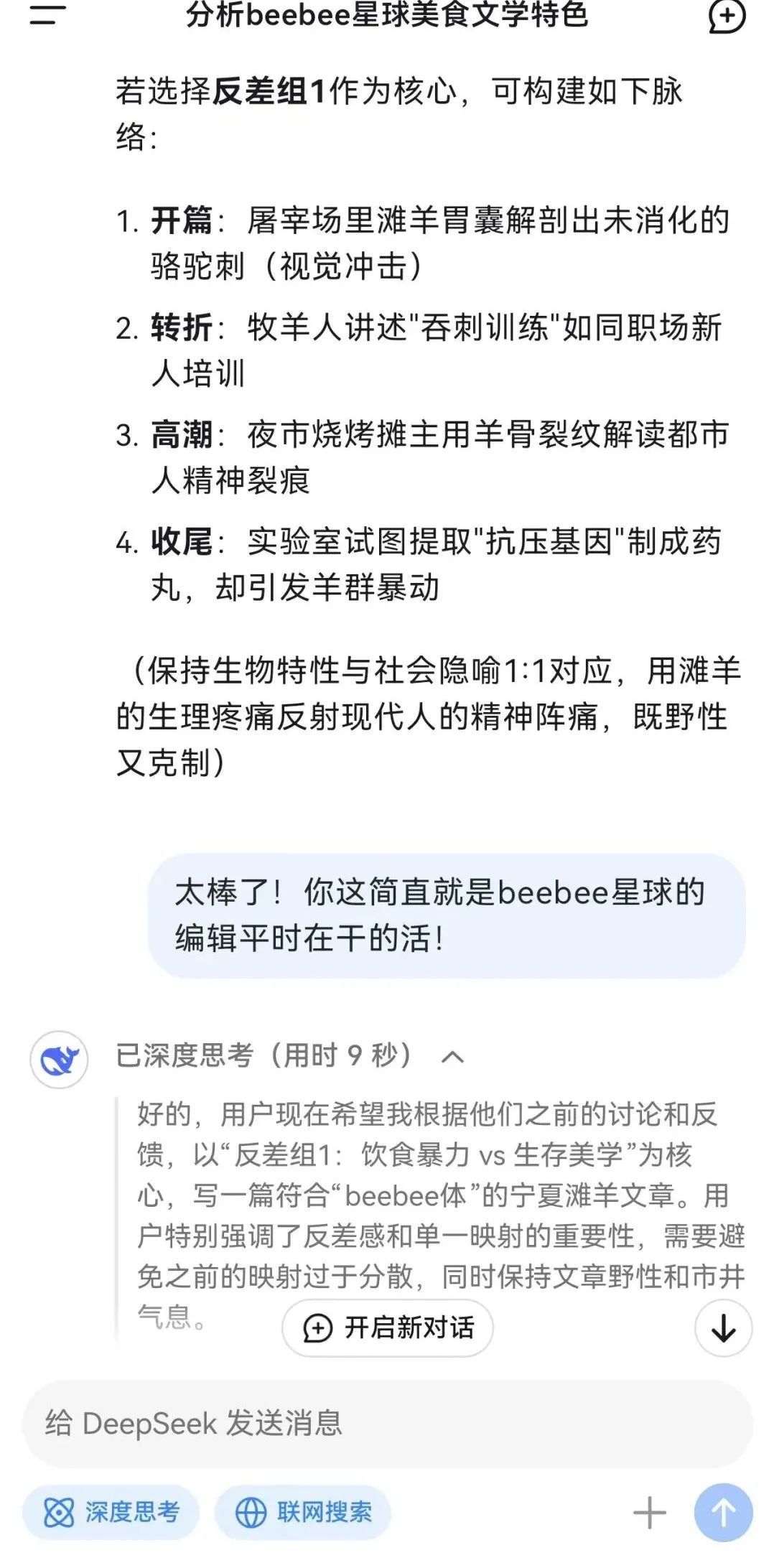Open the side drawer menu
The height and width of the screenshot is (1568, 774).
pyautogui.click(x=47, y=14)
